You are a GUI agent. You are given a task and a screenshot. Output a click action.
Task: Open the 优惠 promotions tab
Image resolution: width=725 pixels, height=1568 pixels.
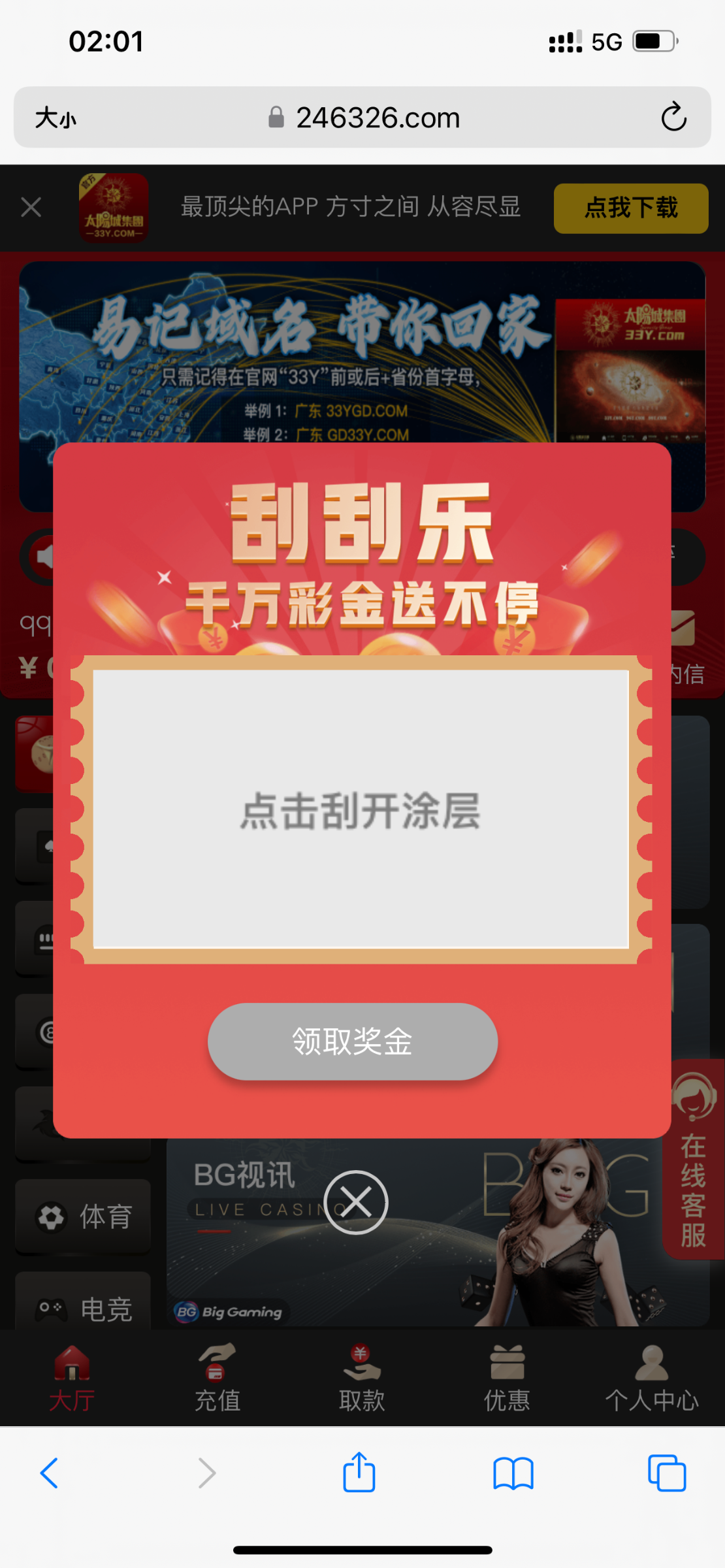click(x=507, y=1379)
